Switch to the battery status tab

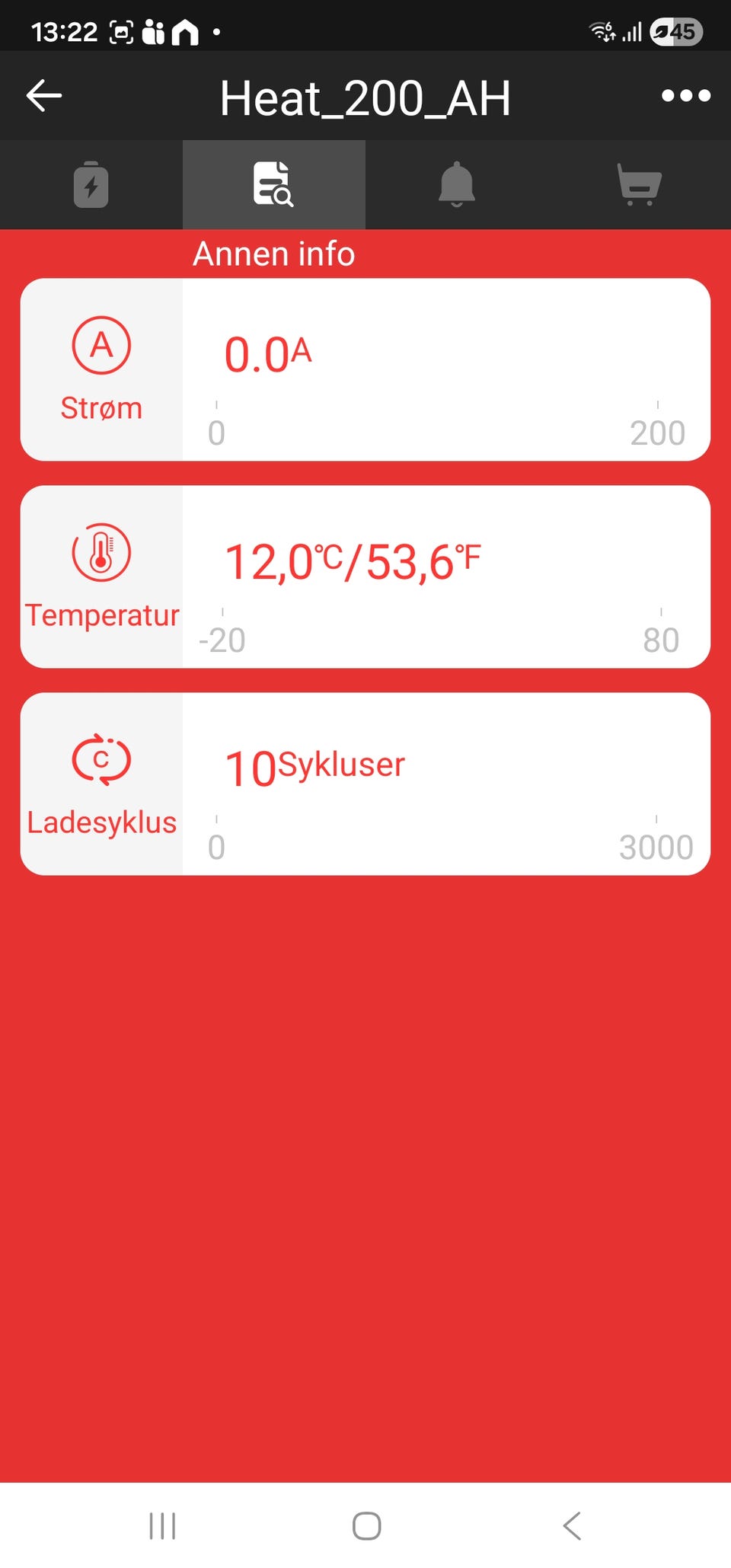tap(91, 184)
